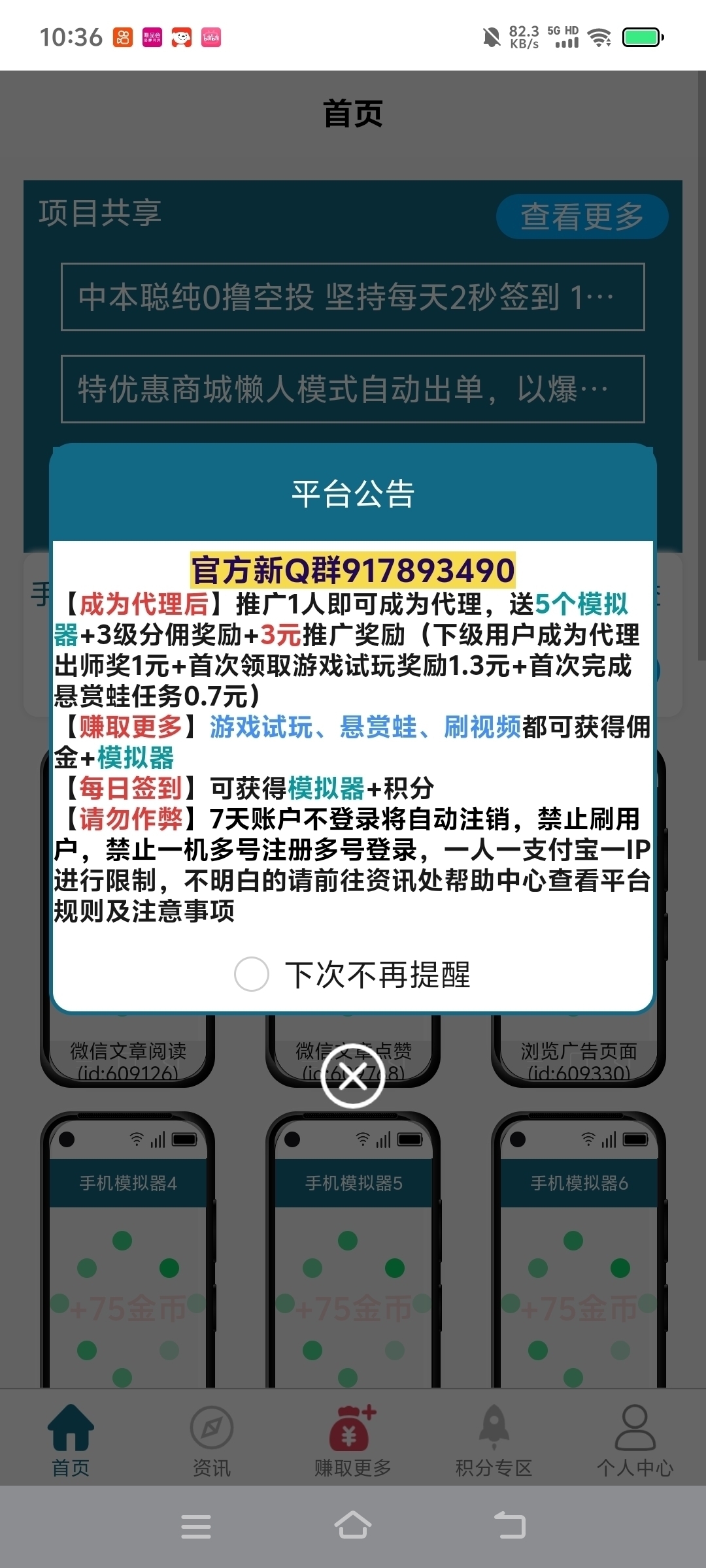Viewport: 706px width, 1568px height.
Task: Open the 中本聪纯0撸空投 project item
Action: pos(353,297)
